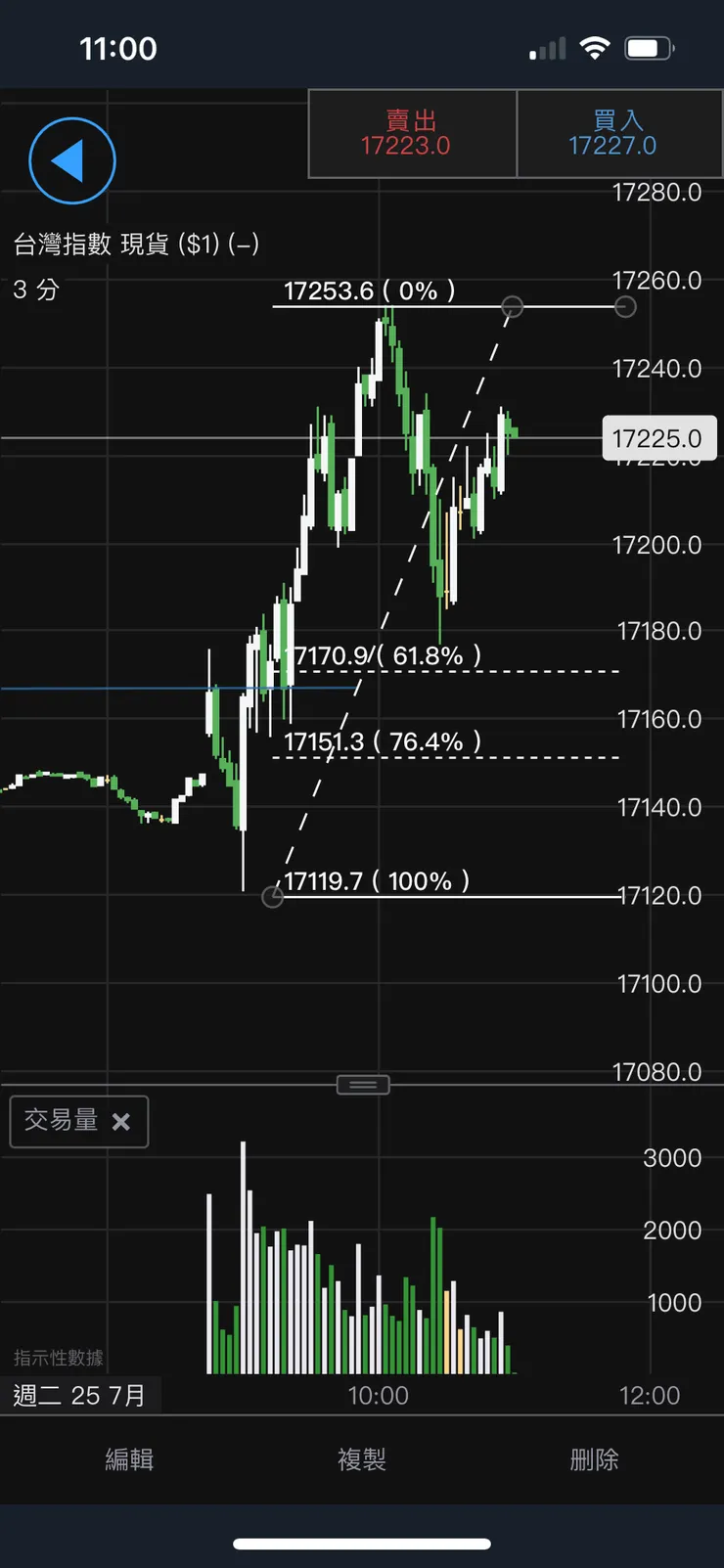Image resolution: width=724 pixels, height=1568 pixels.
Task: Tap the 買入 buy button at 17227.0
Action: pos(618,134)
